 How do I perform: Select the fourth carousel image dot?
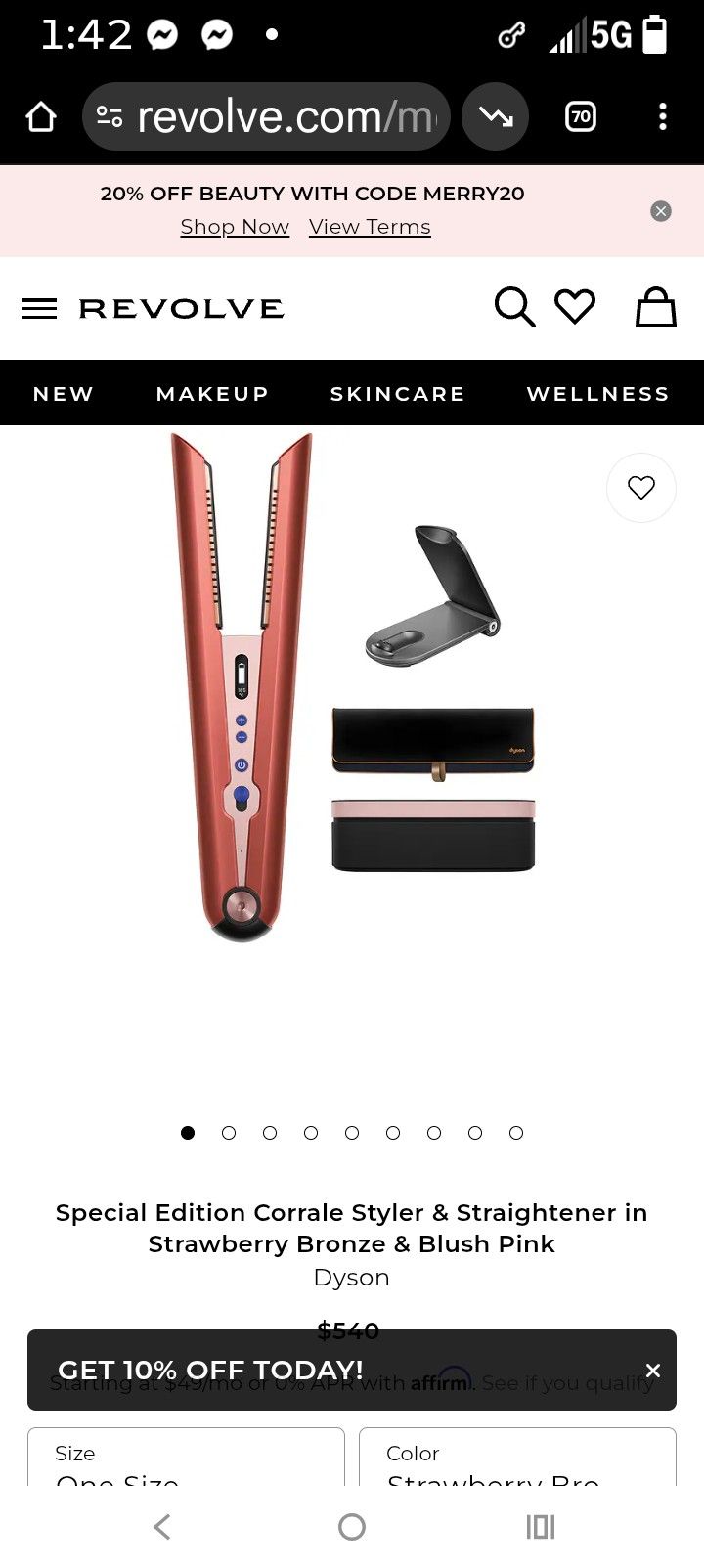311,1133
